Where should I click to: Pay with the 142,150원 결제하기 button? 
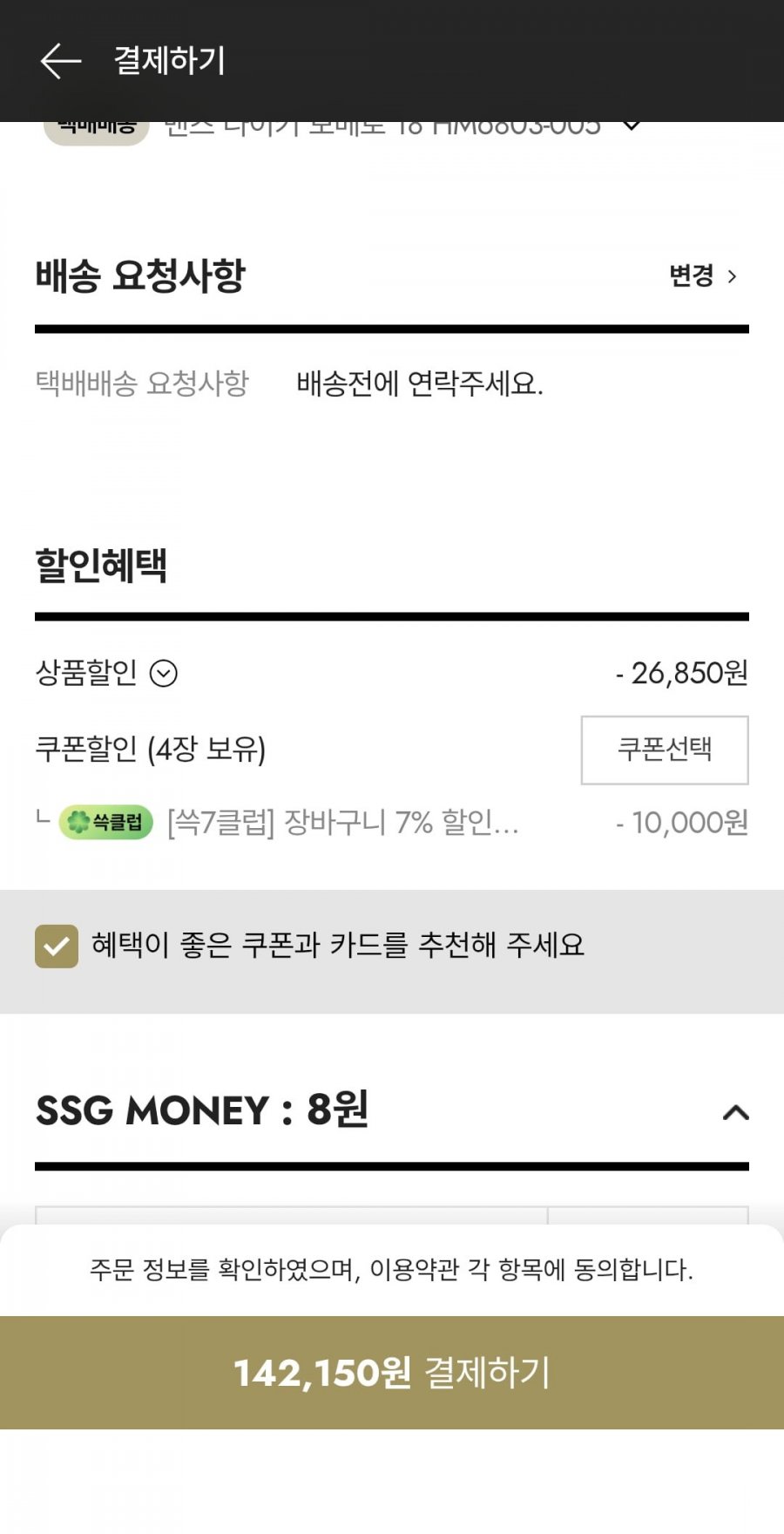click(392, 1372)
